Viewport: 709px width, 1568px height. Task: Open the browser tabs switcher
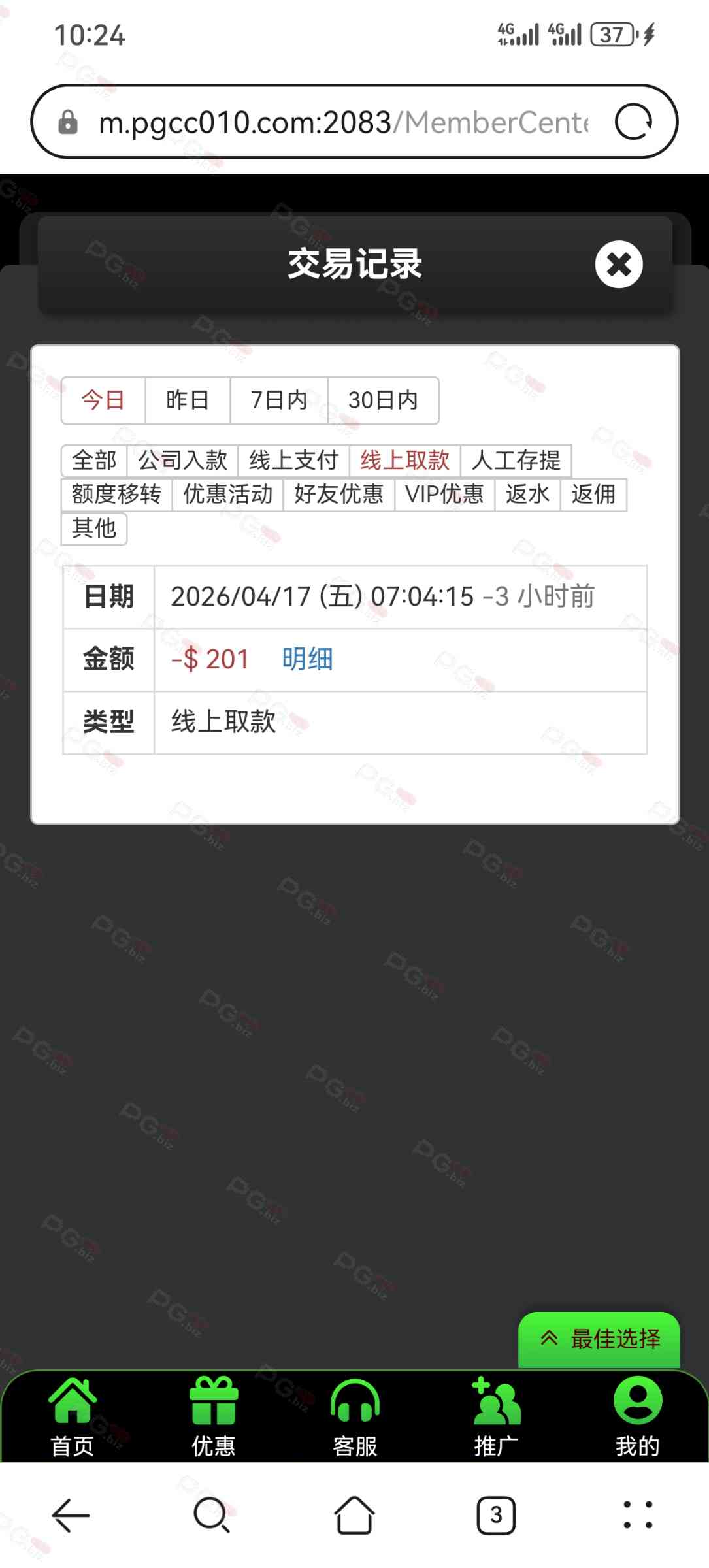[x=496, y=1515]
